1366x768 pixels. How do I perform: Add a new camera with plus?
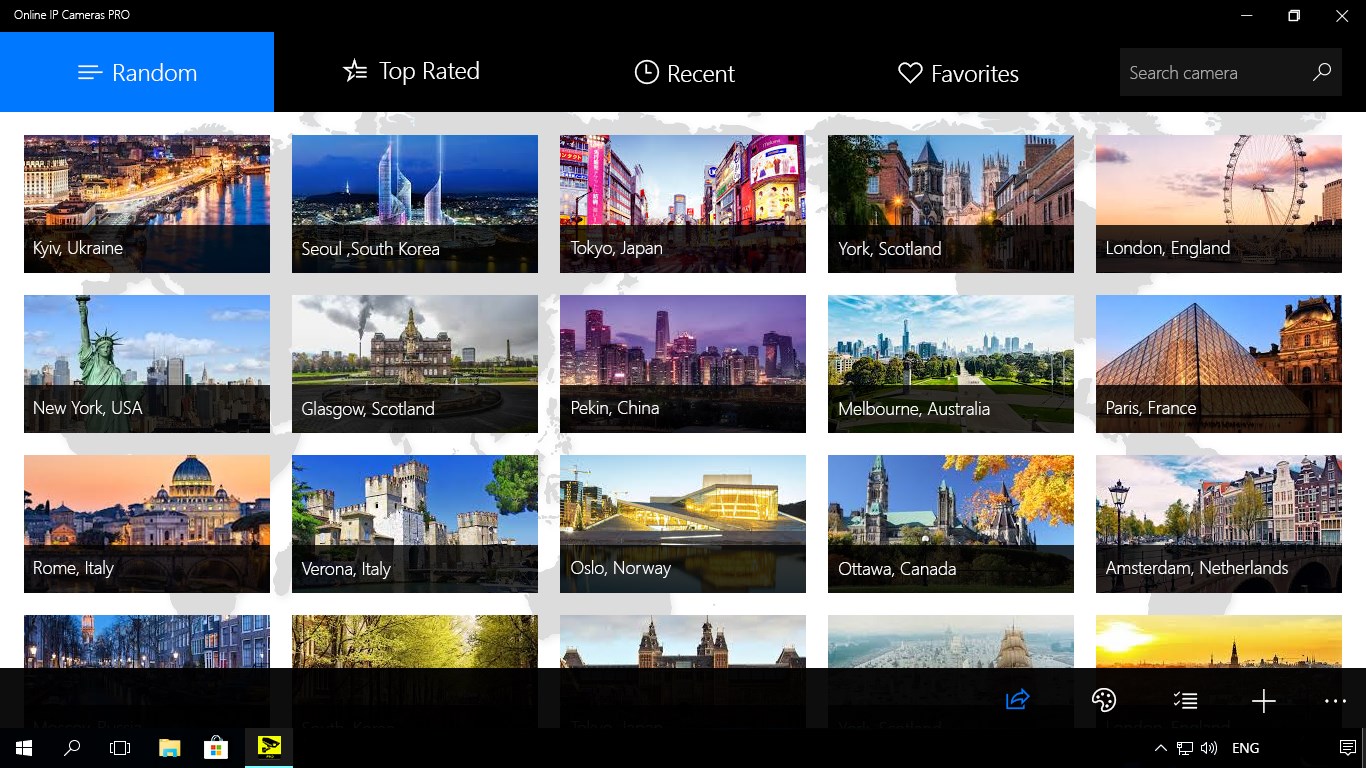1264,701
